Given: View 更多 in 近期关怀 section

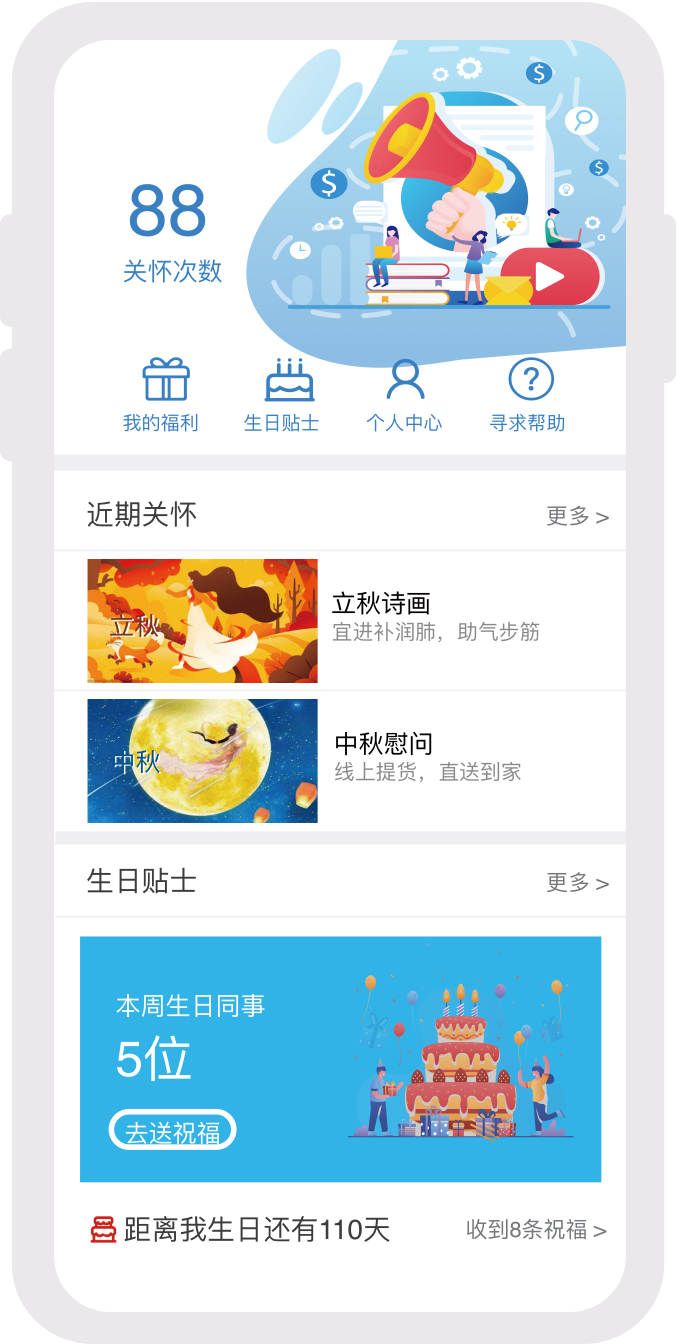Looking at the screenshot, I should pyautogui.click(x=577, y=516).
